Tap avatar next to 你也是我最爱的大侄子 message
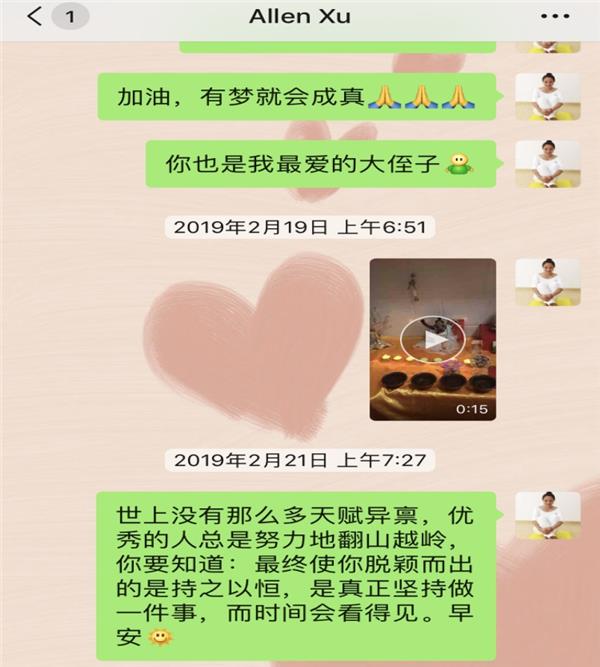Image resolution: width=600 pixels, height=667 pixels. [547, 164]
